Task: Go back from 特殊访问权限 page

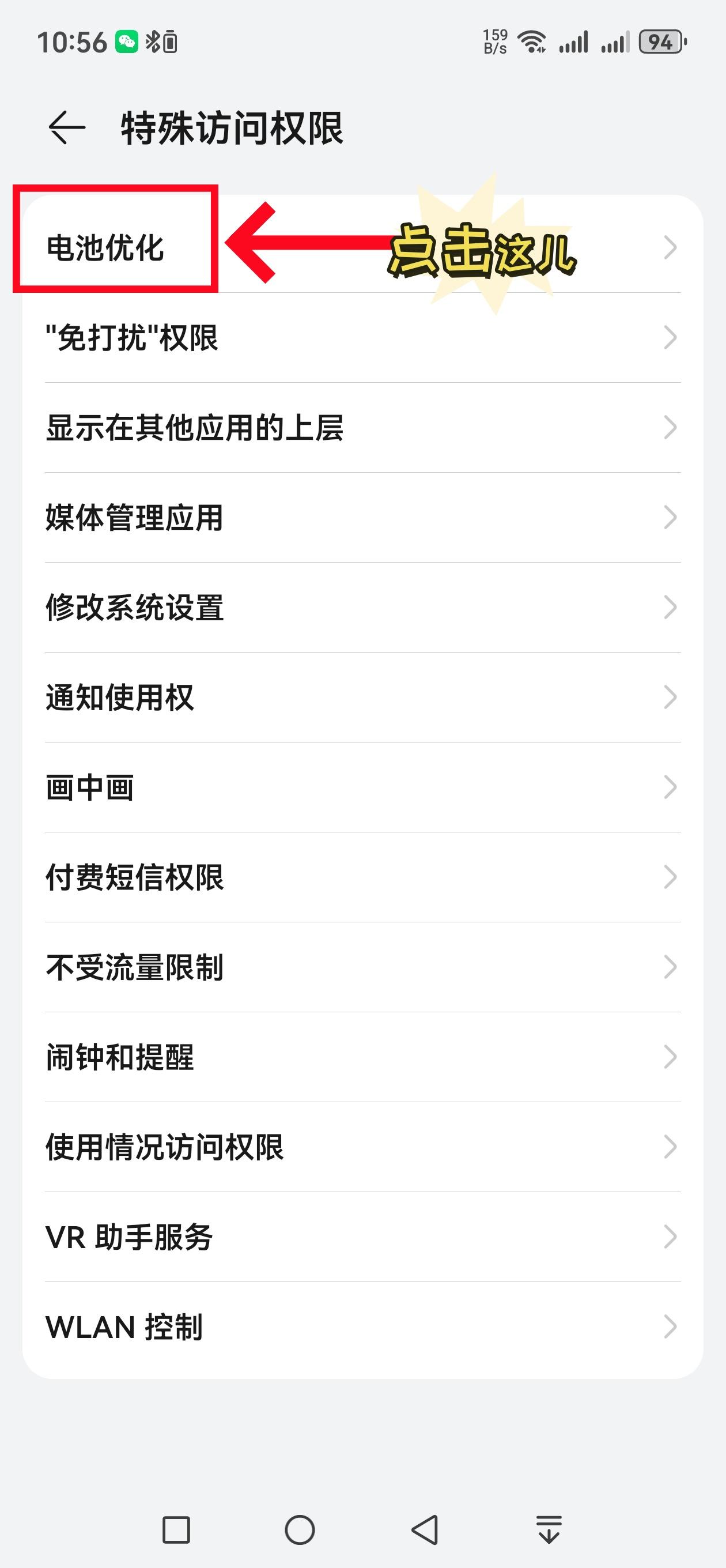Action: click(x=66, y=128)
